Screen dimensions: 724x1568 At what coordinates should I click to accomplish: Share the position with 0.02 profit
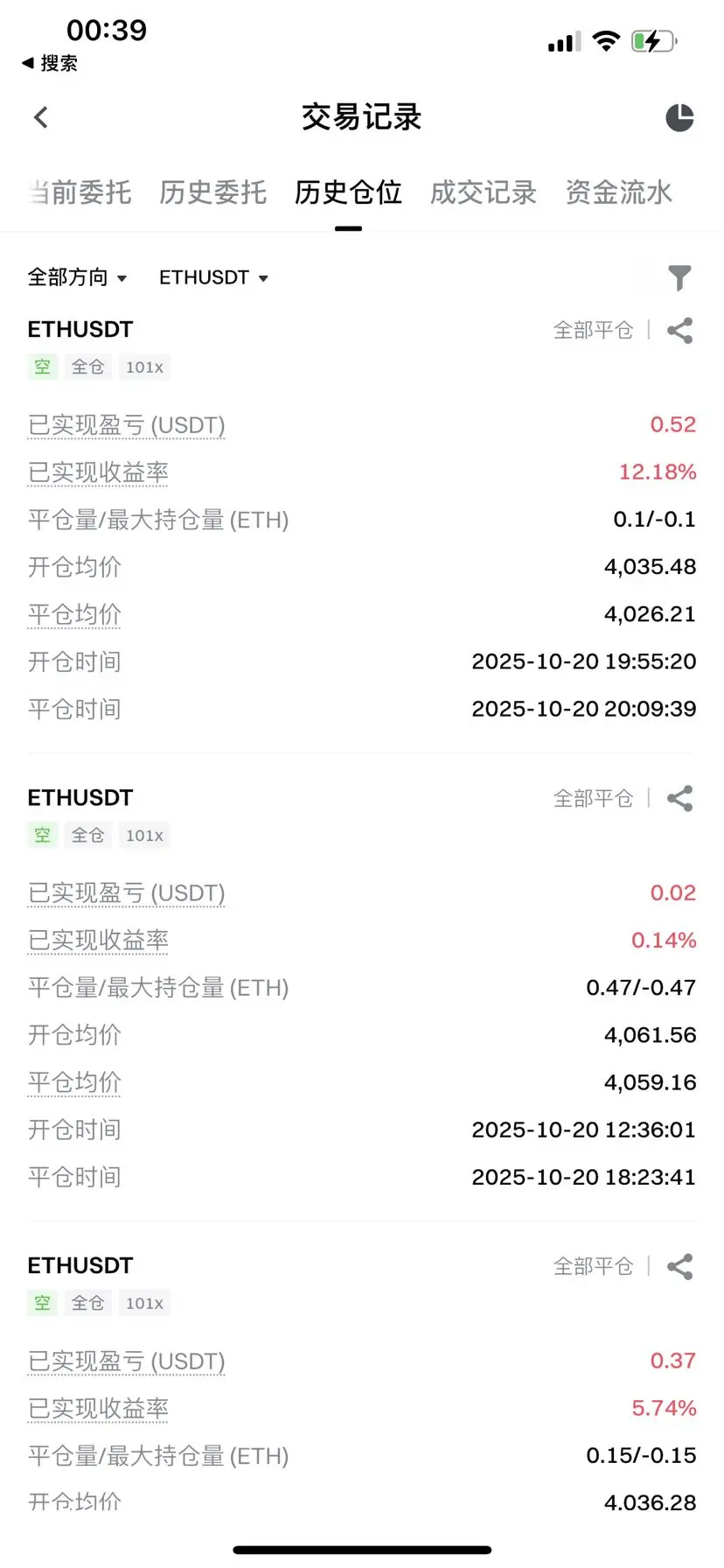(679, 799)
